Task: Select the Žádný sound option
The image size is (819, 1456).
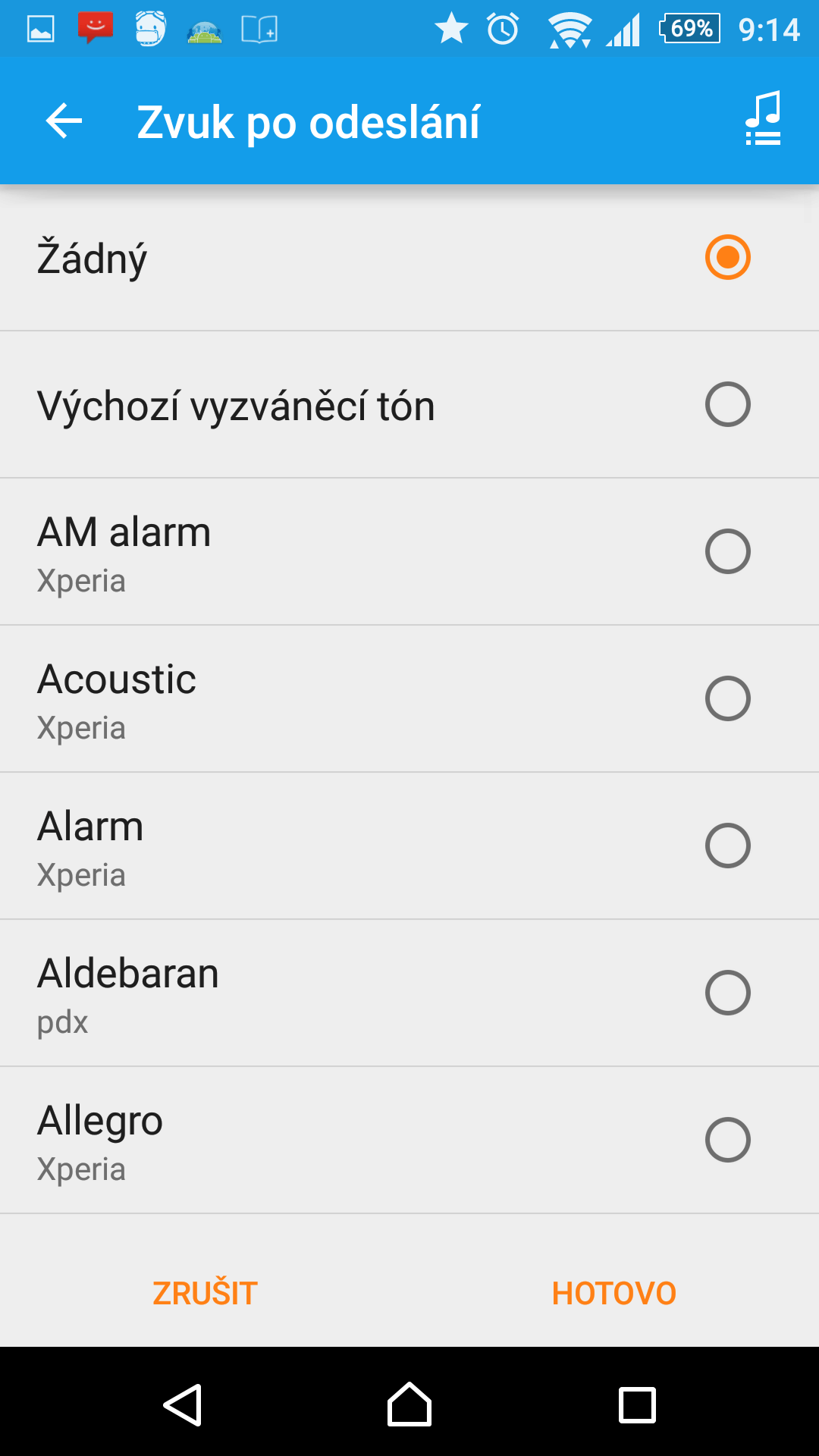Action: pyautogui.click(x=409, y=258)
